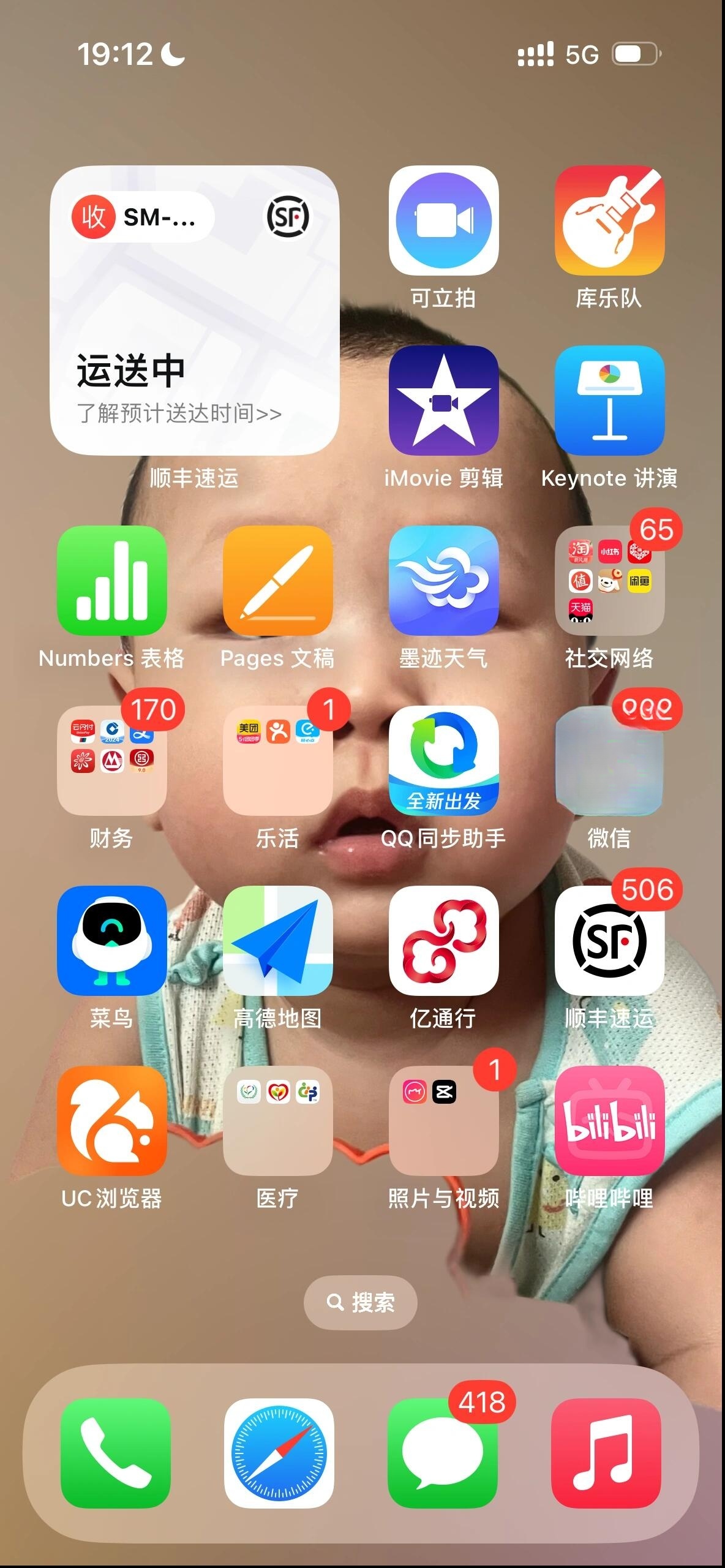Open the 财务 folder
This screenshot has width=725, height=1568.
[x=112, y=761]
